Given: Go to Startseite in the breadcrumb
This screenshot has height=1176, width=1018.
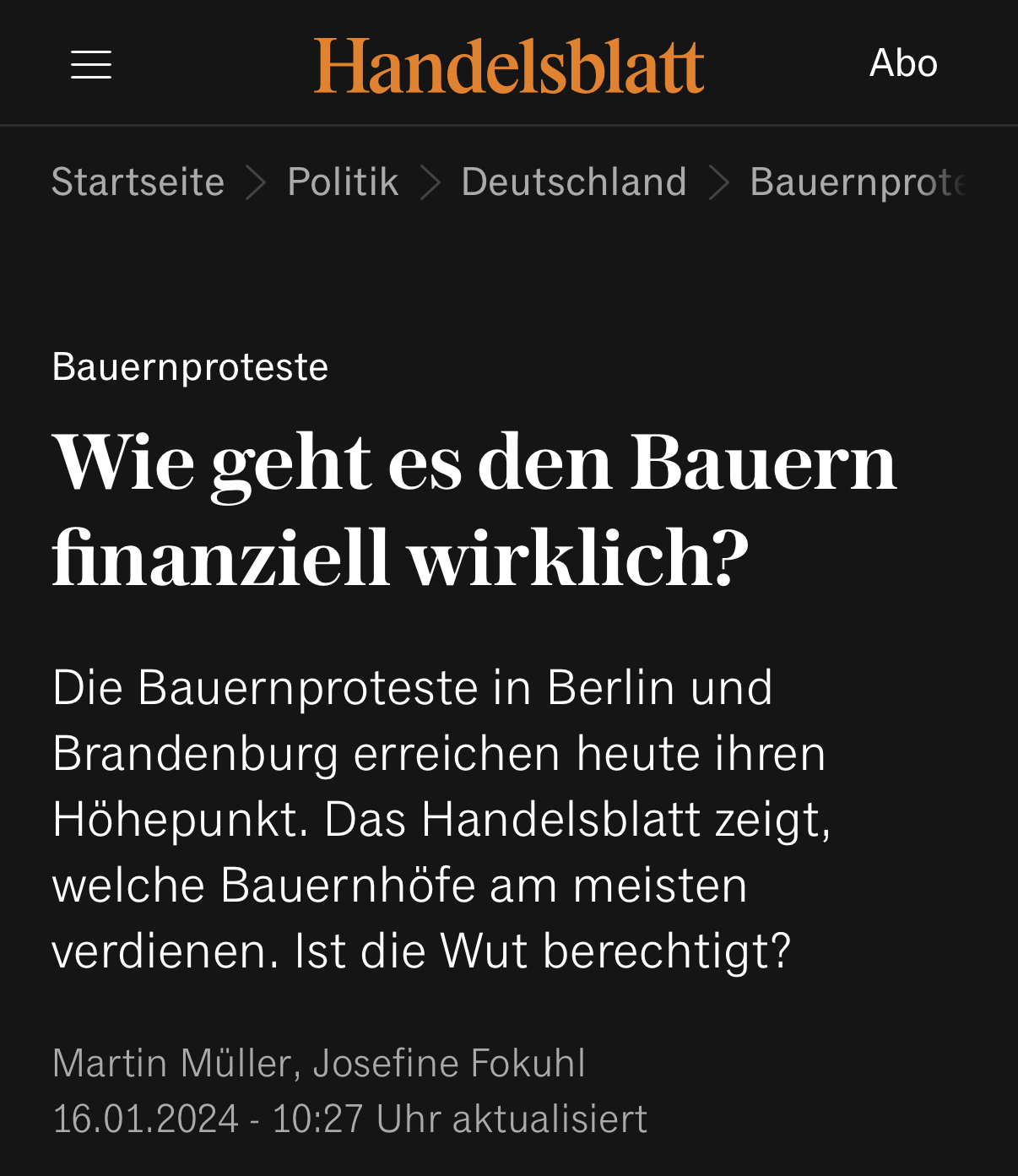Looking at the screenshot, I should click(138, 182).
